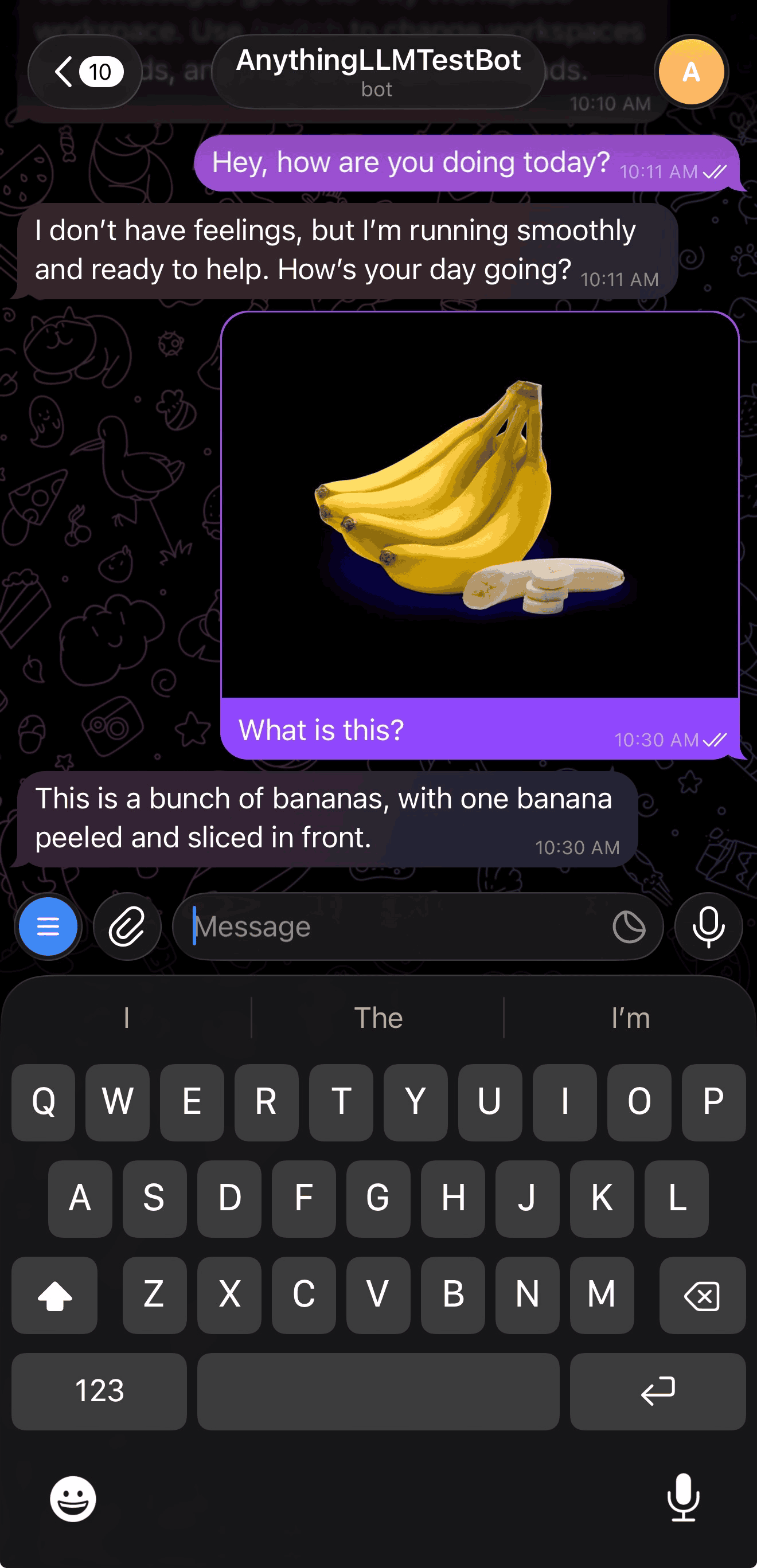The height and width of the screenshot is (1568, 757).
Task: Tap the 'What is this?' sent message bubble
Action: pos(321,730)
